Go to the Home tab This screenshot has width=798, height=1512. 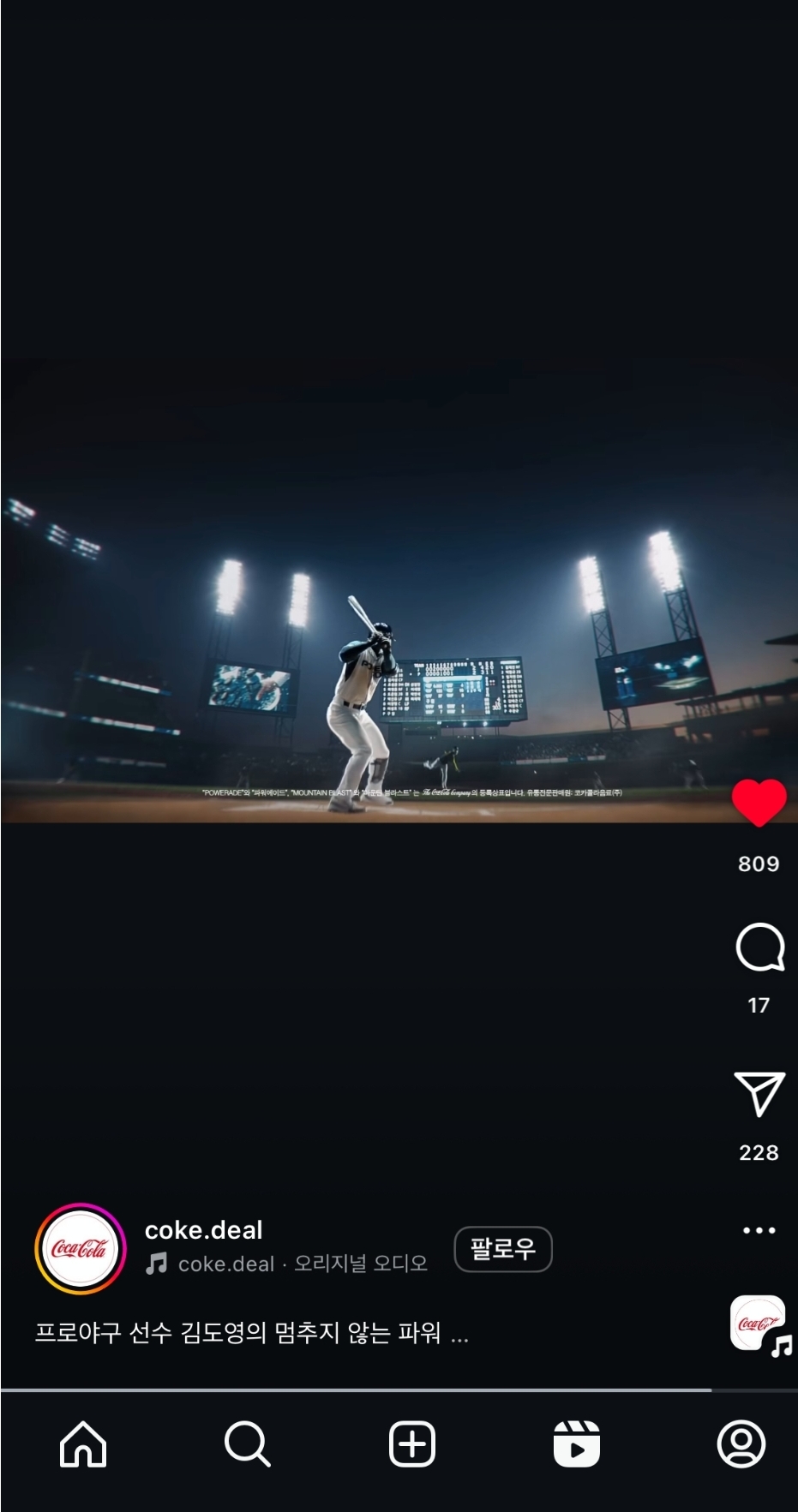point(83,1444)
